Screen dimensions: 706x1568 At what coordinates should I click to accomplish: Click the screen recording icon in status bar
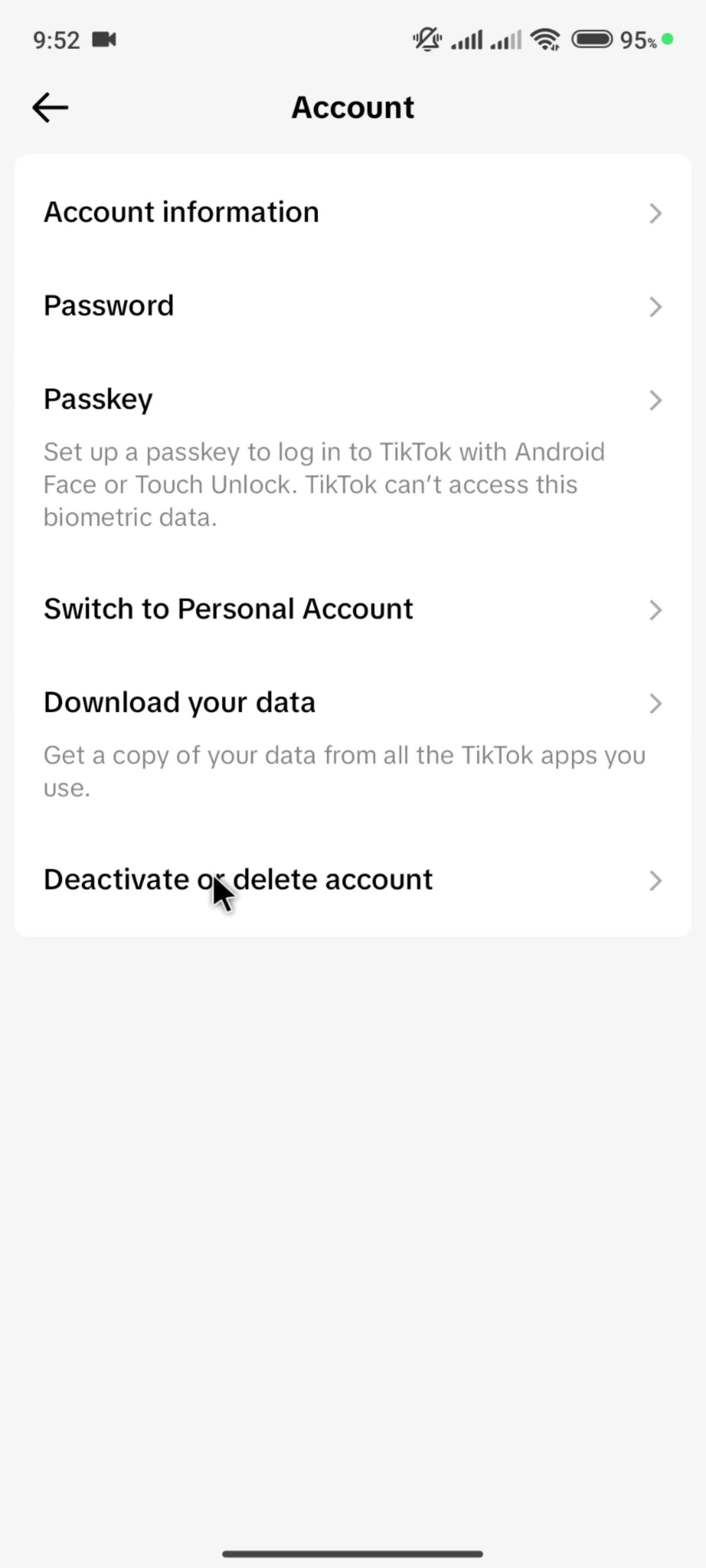pos(104,39)
